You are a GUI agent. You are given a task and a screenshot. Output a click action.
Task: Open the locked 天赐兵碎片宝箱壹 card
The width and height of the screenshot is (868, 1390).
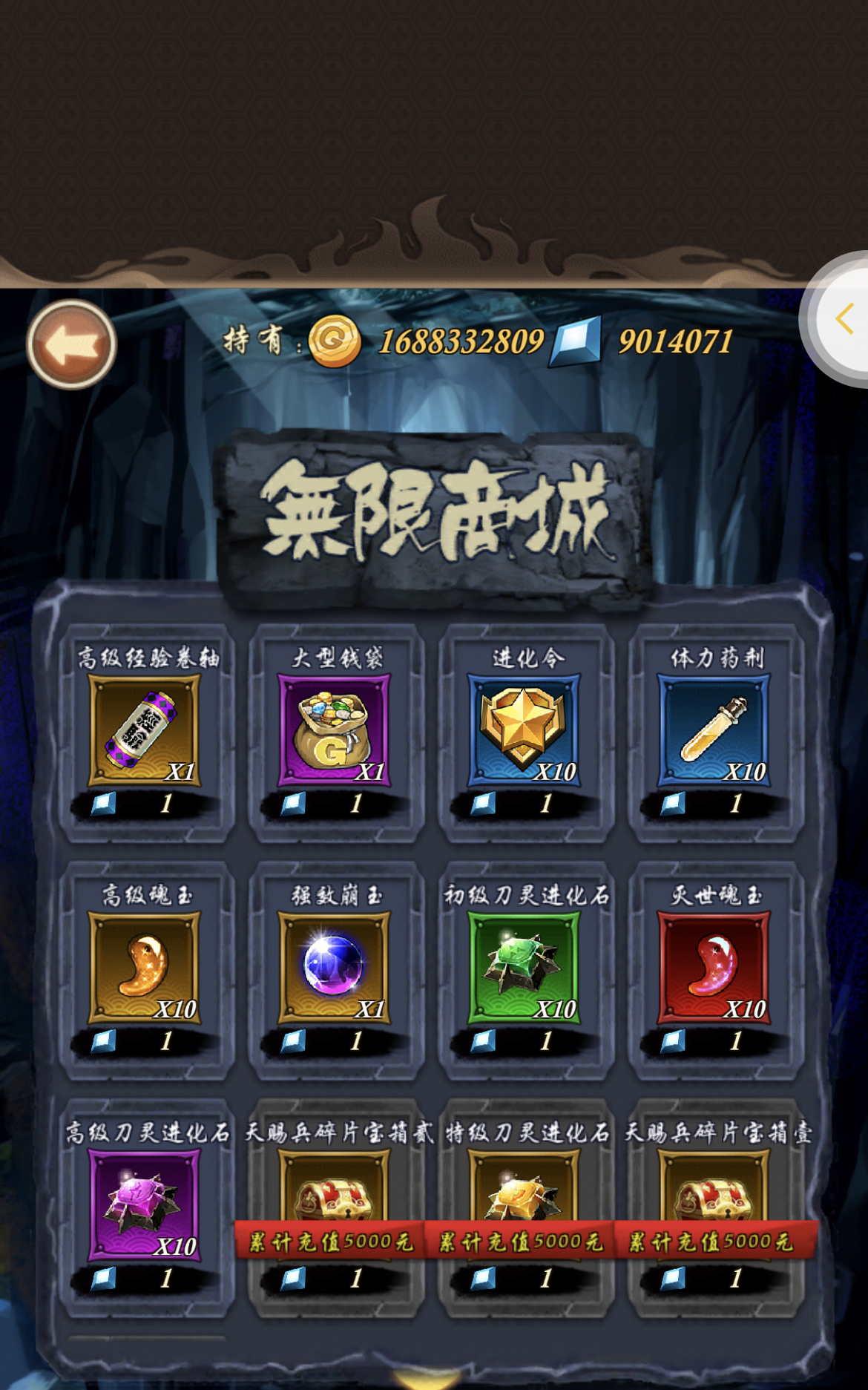click(716, 1208)
